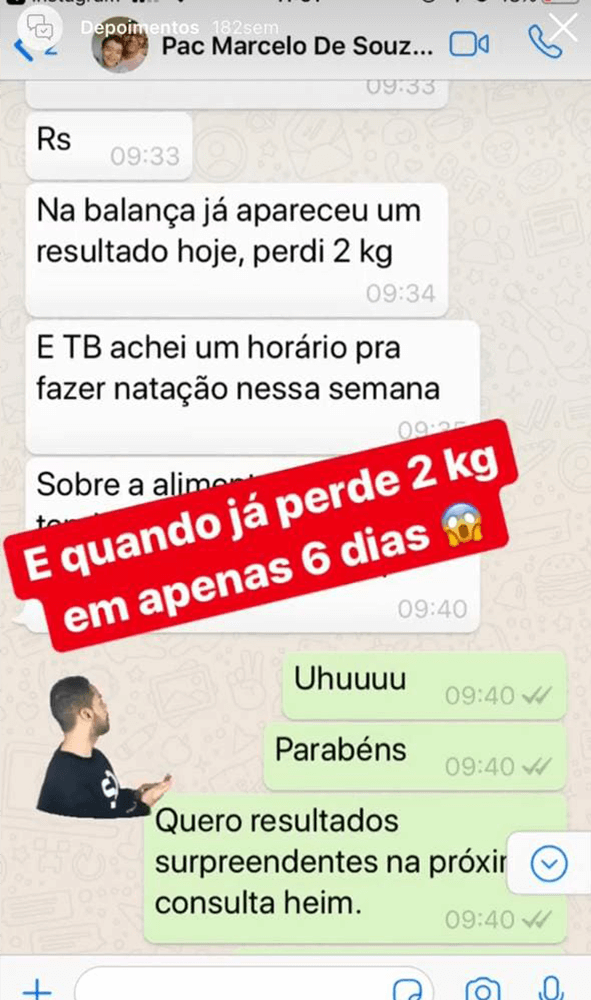This screenshot has width=591, height=1000.
Task: Open the Depoimentos highlight profile
Action: point(42,27)
